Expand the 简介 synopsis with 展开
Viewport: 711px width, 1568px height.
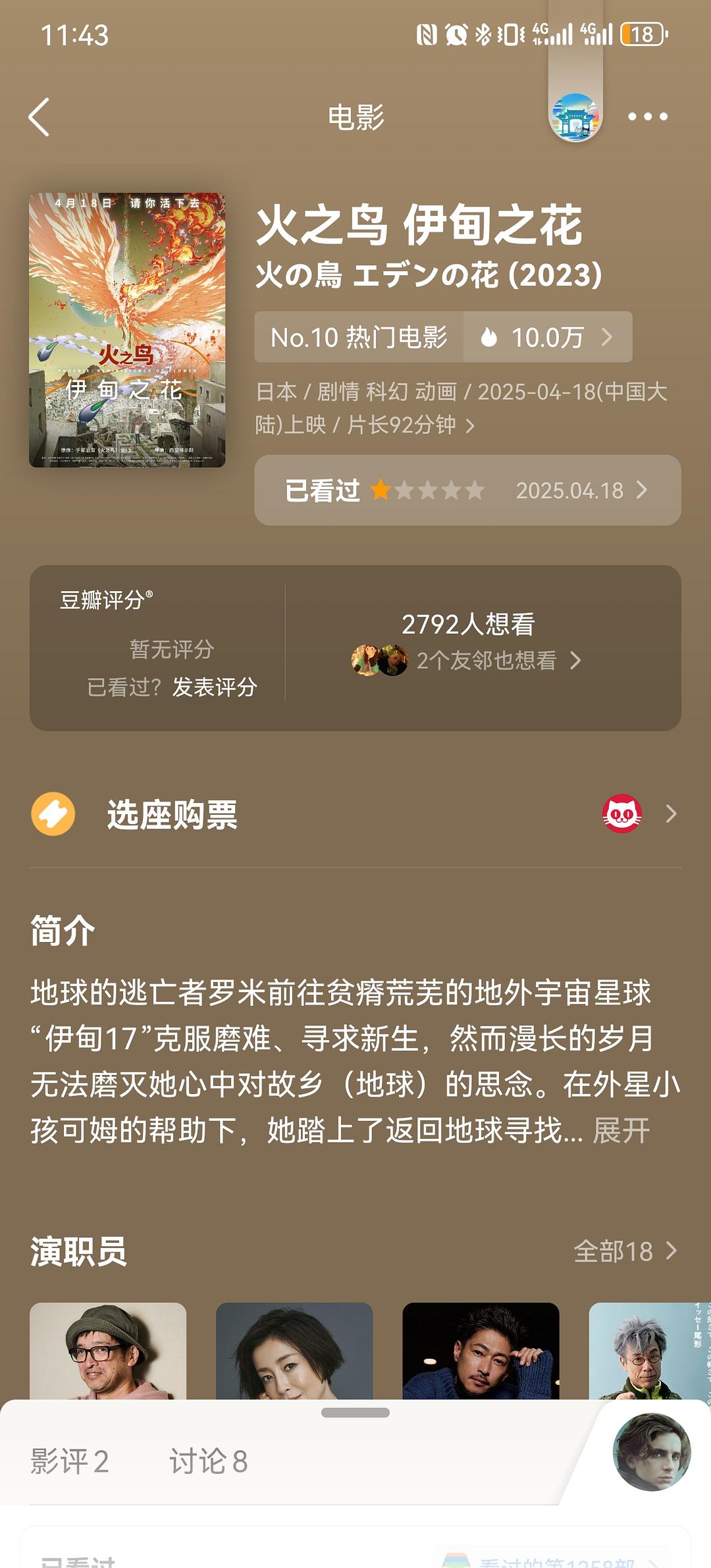click(621, 1131)
